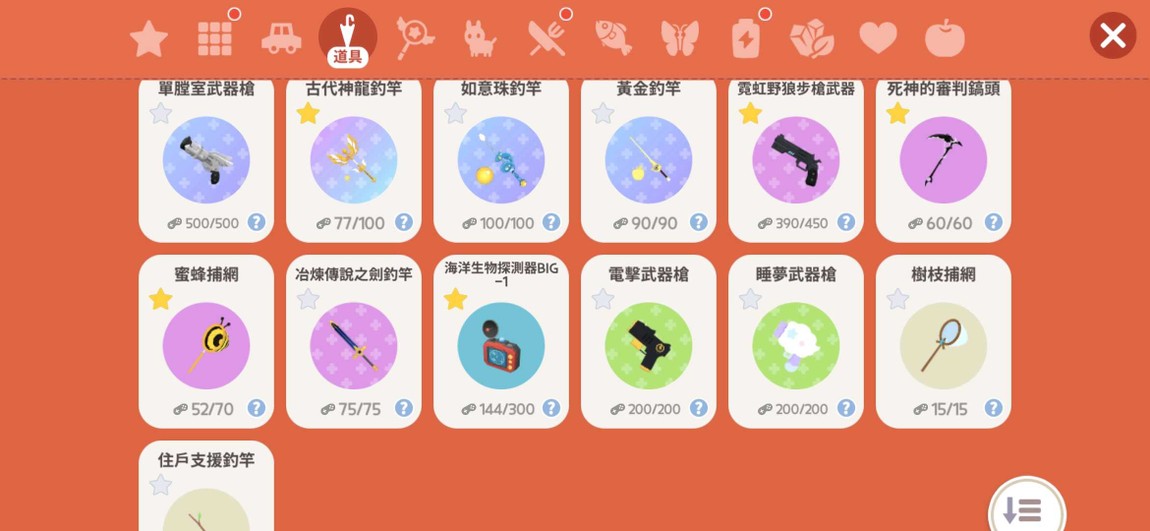This screenshot has height=531, width=1150.
Task: Select the 黃金釣竿 item card
Action: (648, 160)
